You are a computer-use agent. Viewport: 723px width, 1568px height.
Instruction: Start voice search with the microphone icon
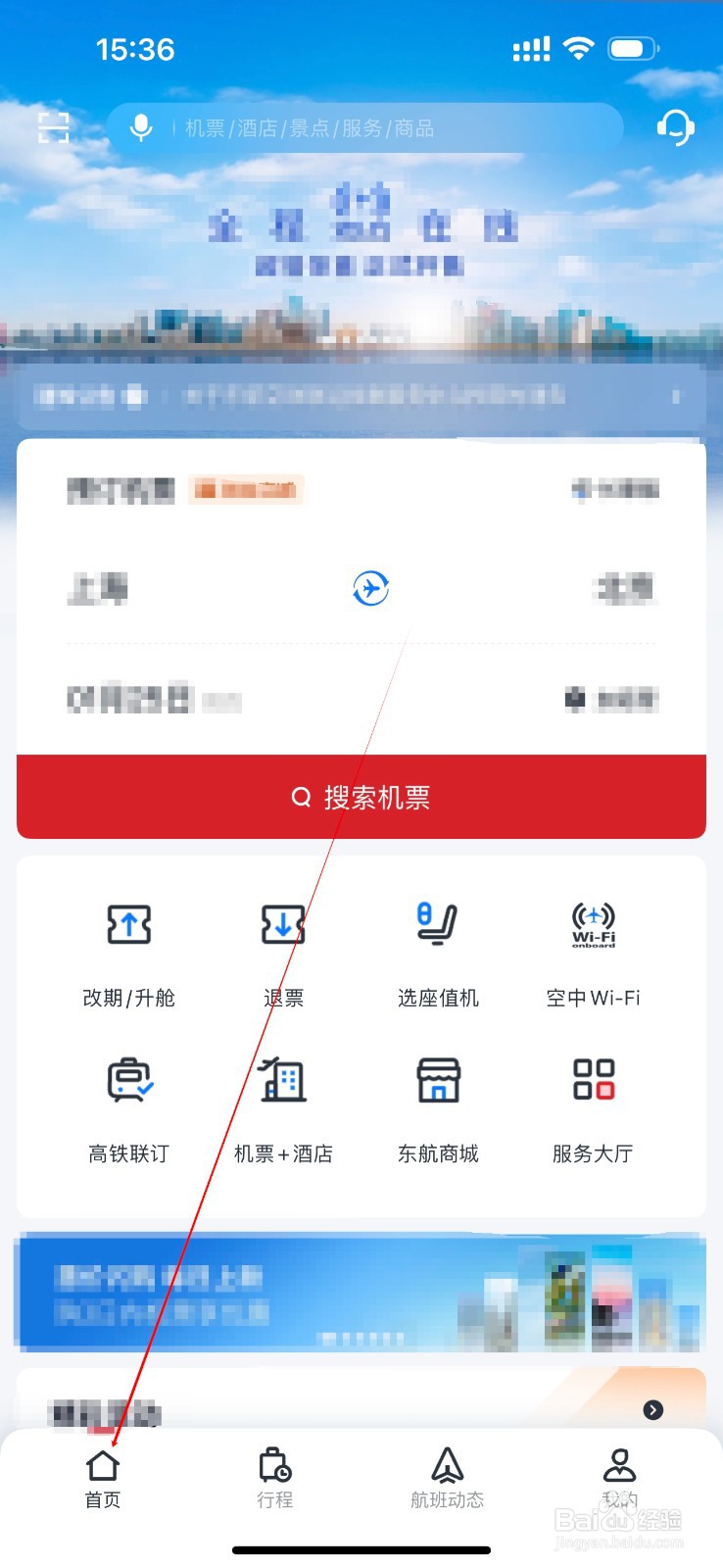click(140, 127)
